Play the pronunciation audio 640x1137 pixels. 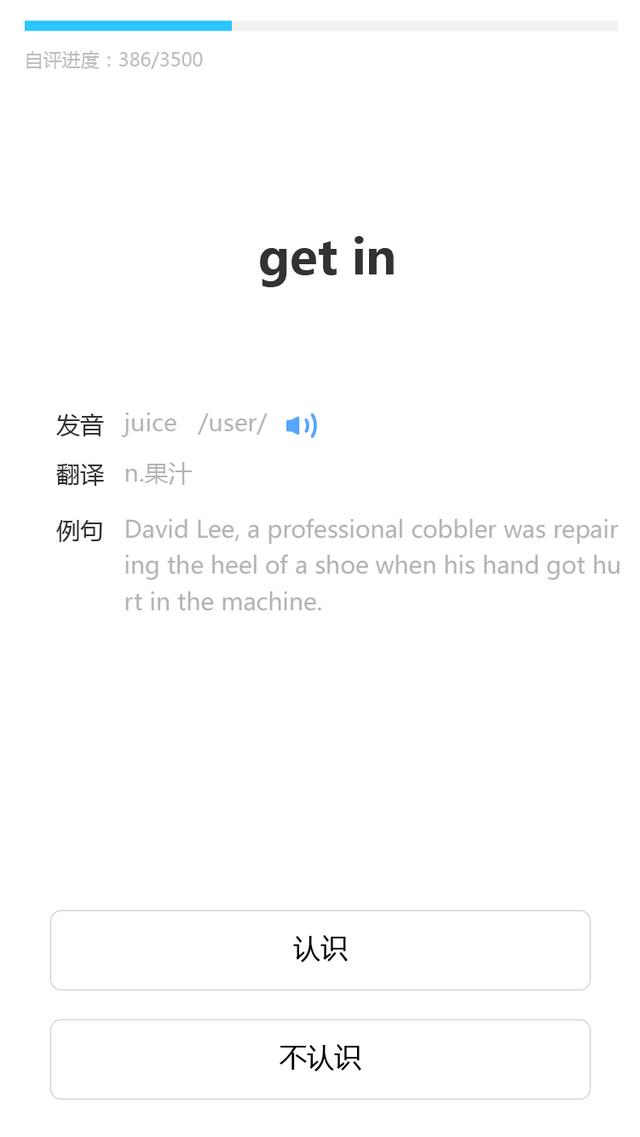pos(301,425)
